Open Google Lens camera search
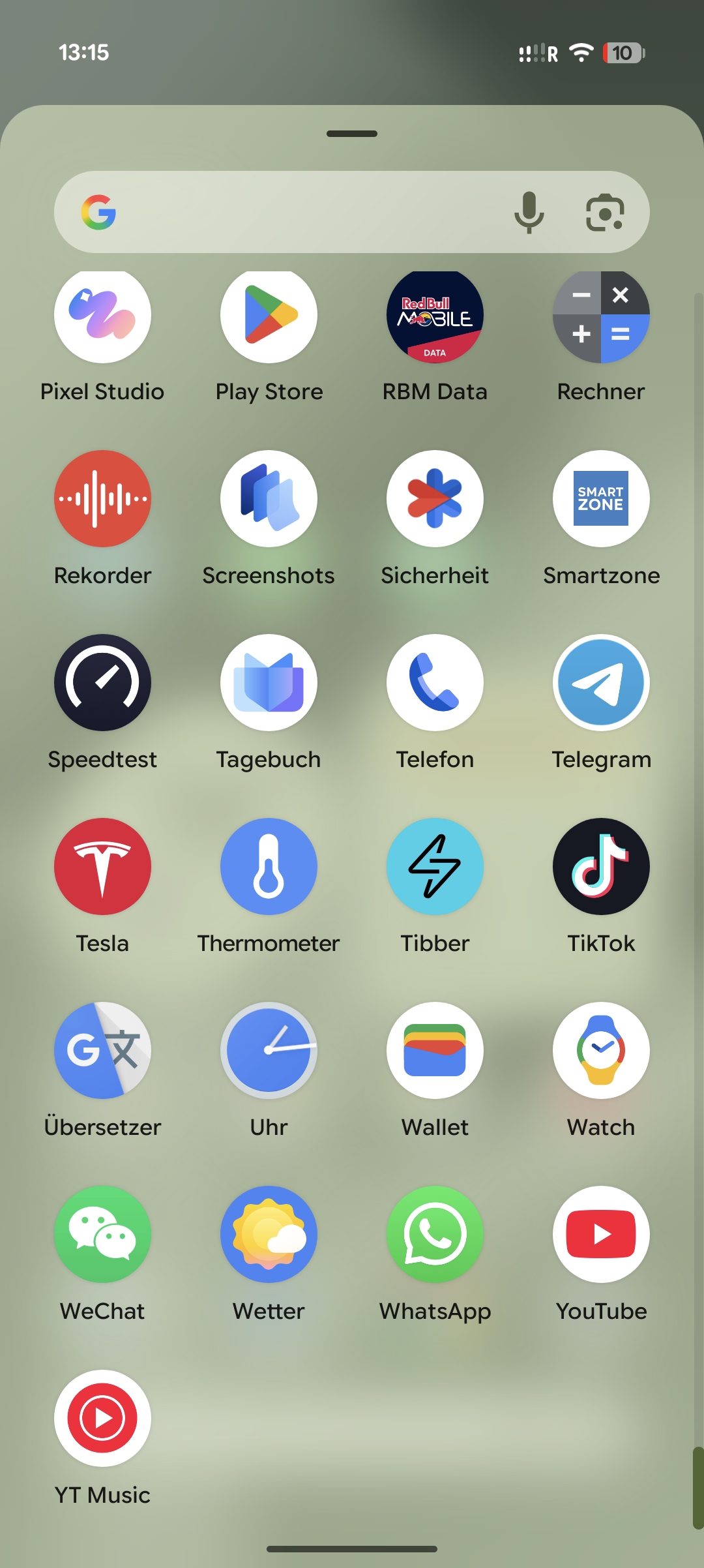The width and height of the screenshot is (704, 1568). coord(605,212)
